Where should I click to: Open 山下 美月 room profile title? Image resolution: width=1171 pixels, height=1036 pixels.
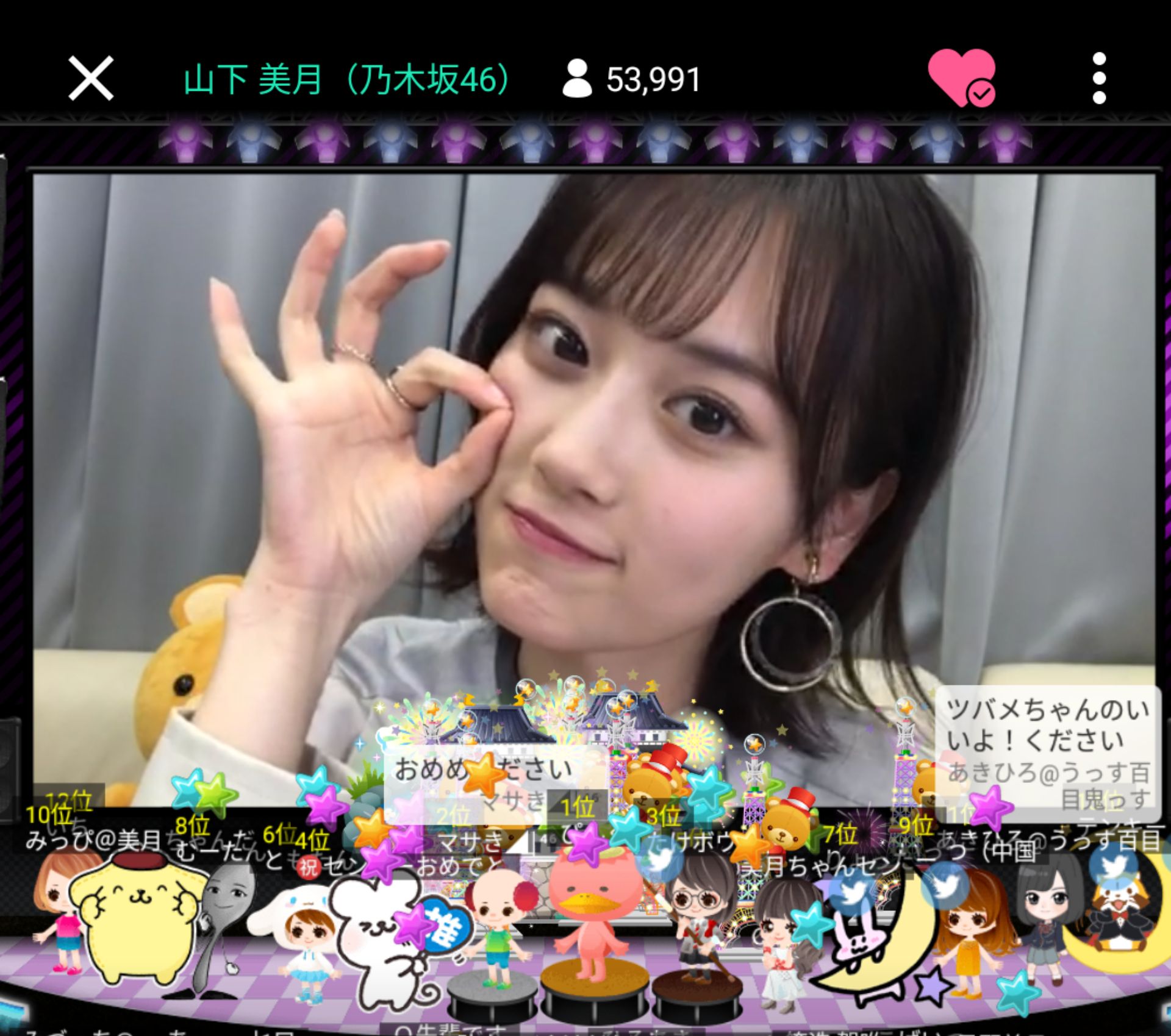[348, 79]
